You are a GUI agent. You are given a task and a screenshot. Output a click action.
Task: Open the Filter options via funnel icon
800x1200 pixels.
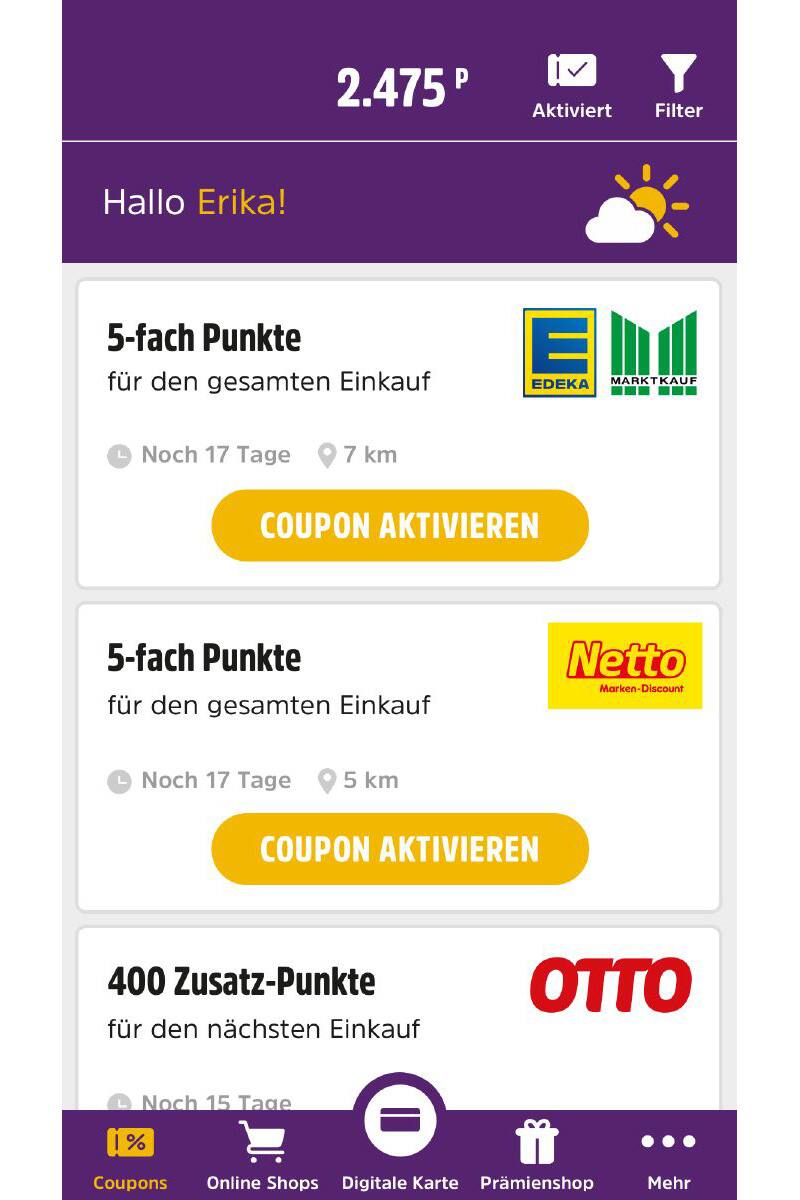(678, 70)
